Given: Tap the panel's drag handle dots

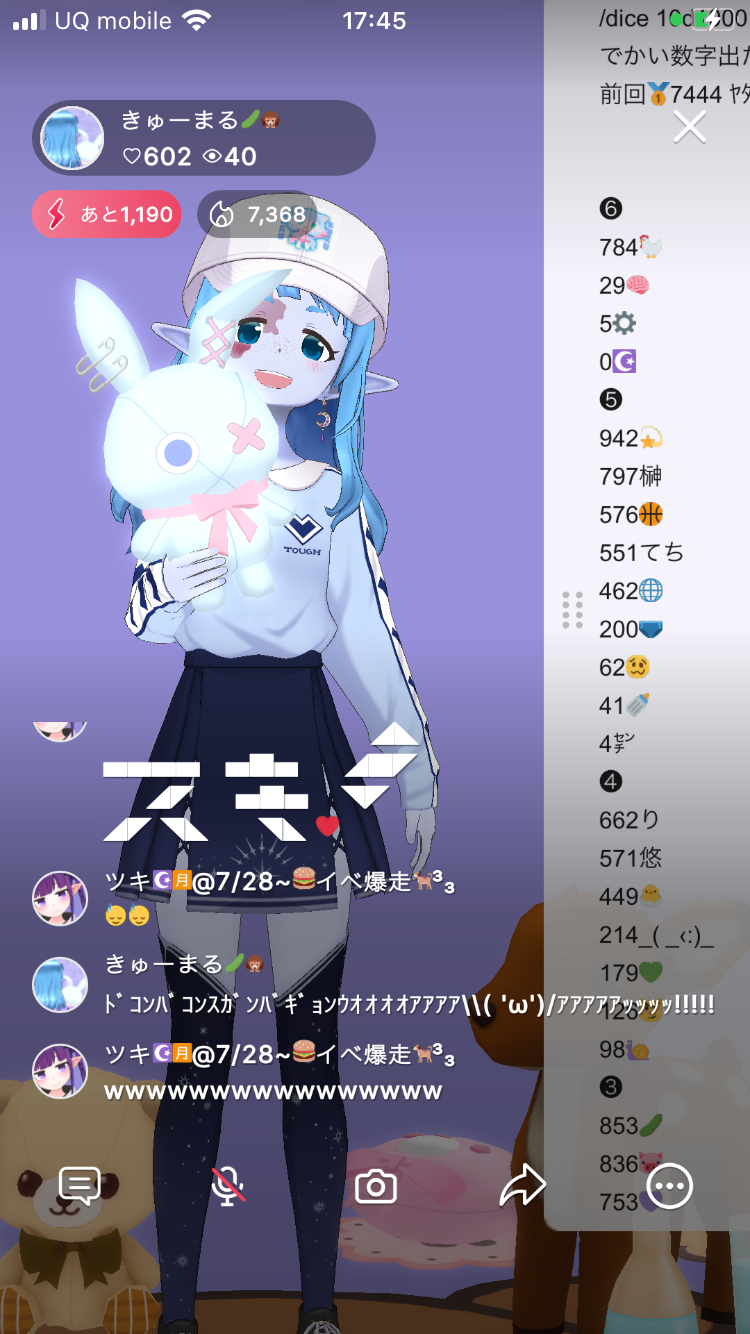Looking at the screenshot, I should pos(572,610).
